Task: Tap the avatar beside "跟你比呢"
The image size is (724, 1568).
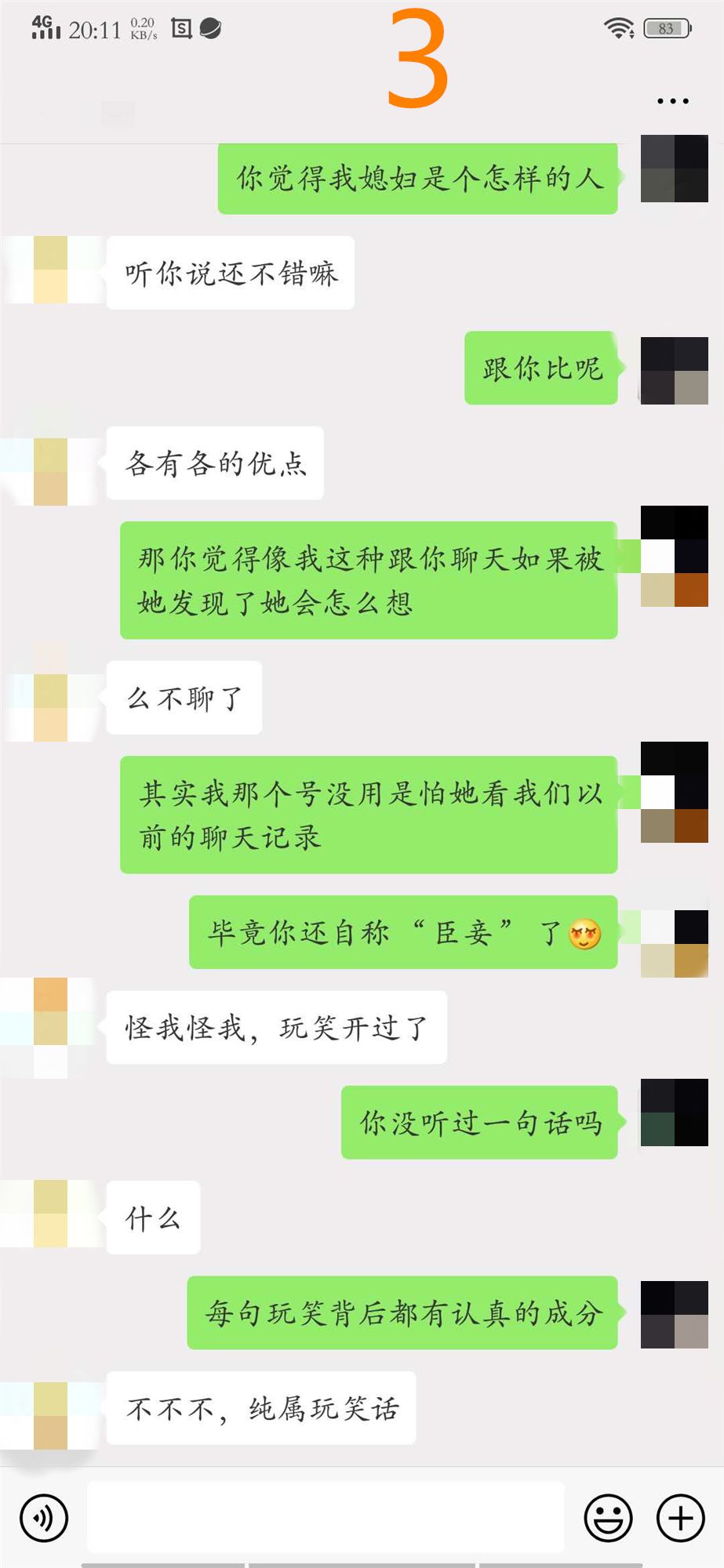Action: pyautogui.click(x=674, y=371)
